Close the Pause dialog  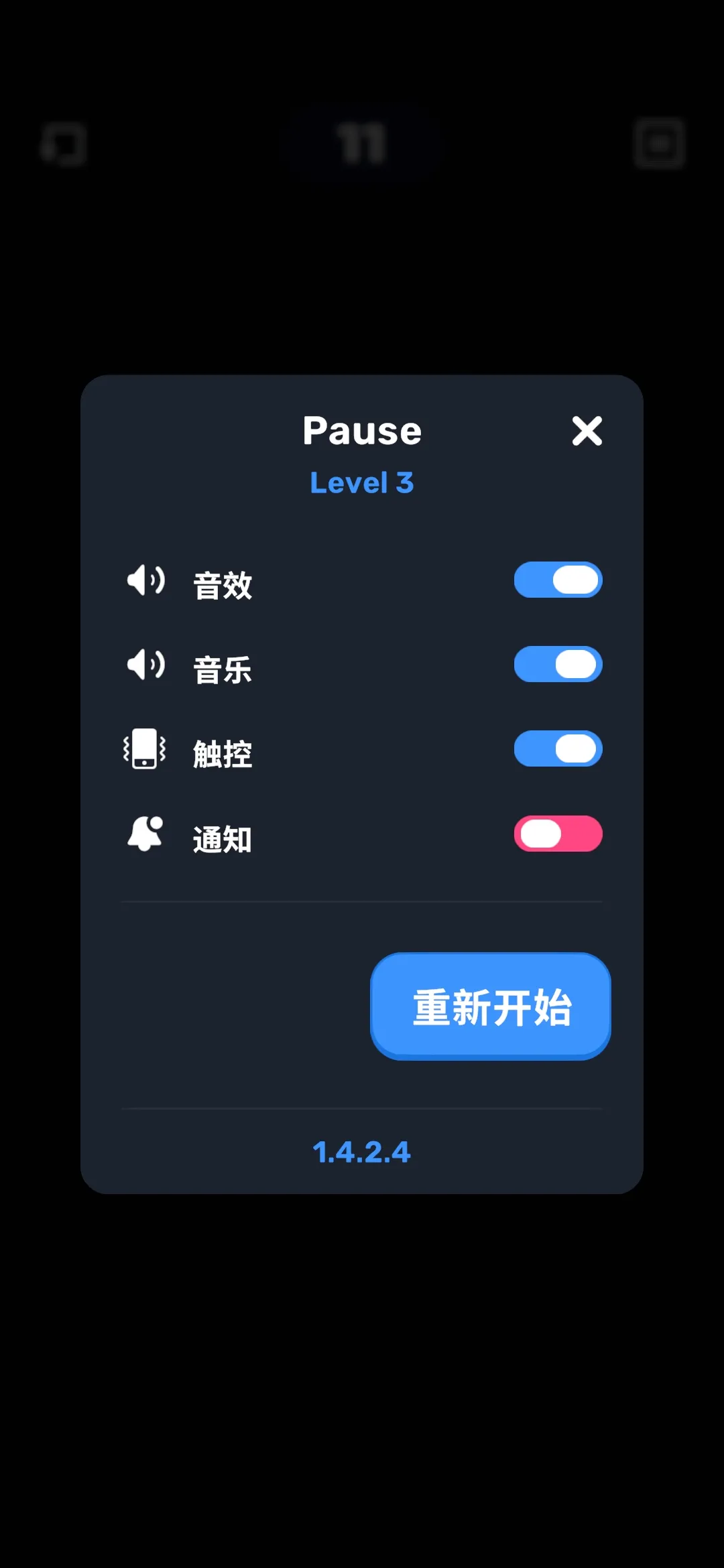[587, 431]
